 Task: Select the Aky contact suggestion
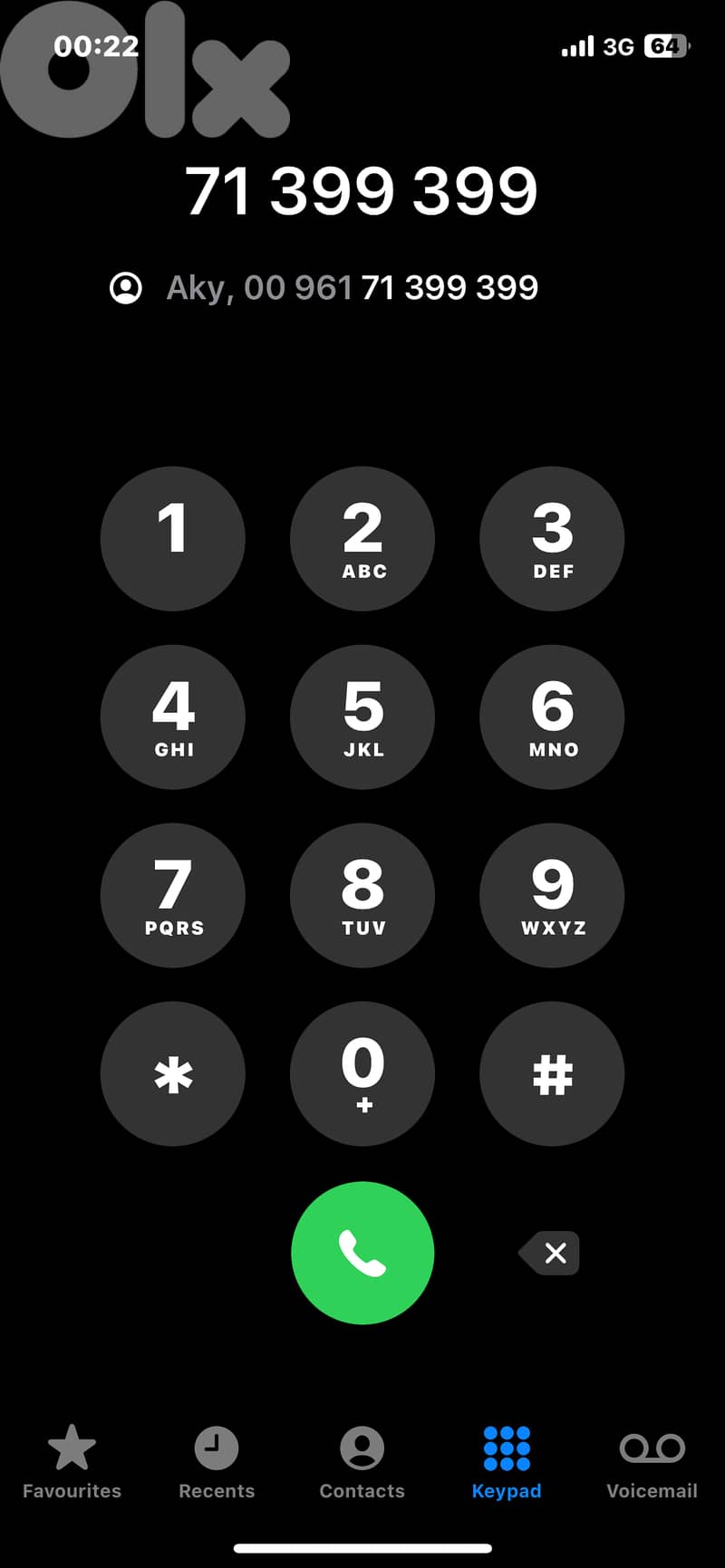324,288
